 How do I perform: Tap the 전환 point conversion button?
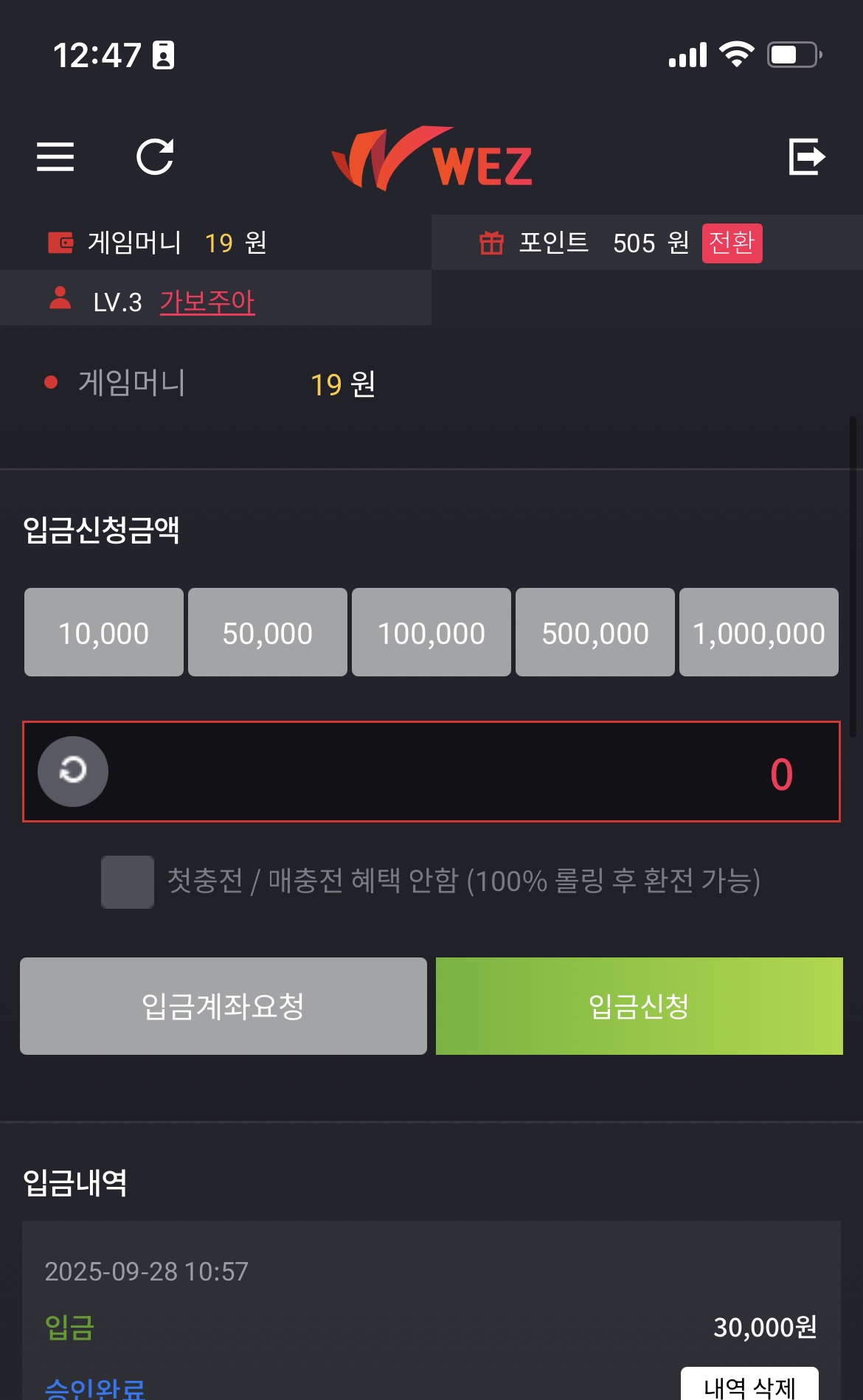[x=732, y=243]
